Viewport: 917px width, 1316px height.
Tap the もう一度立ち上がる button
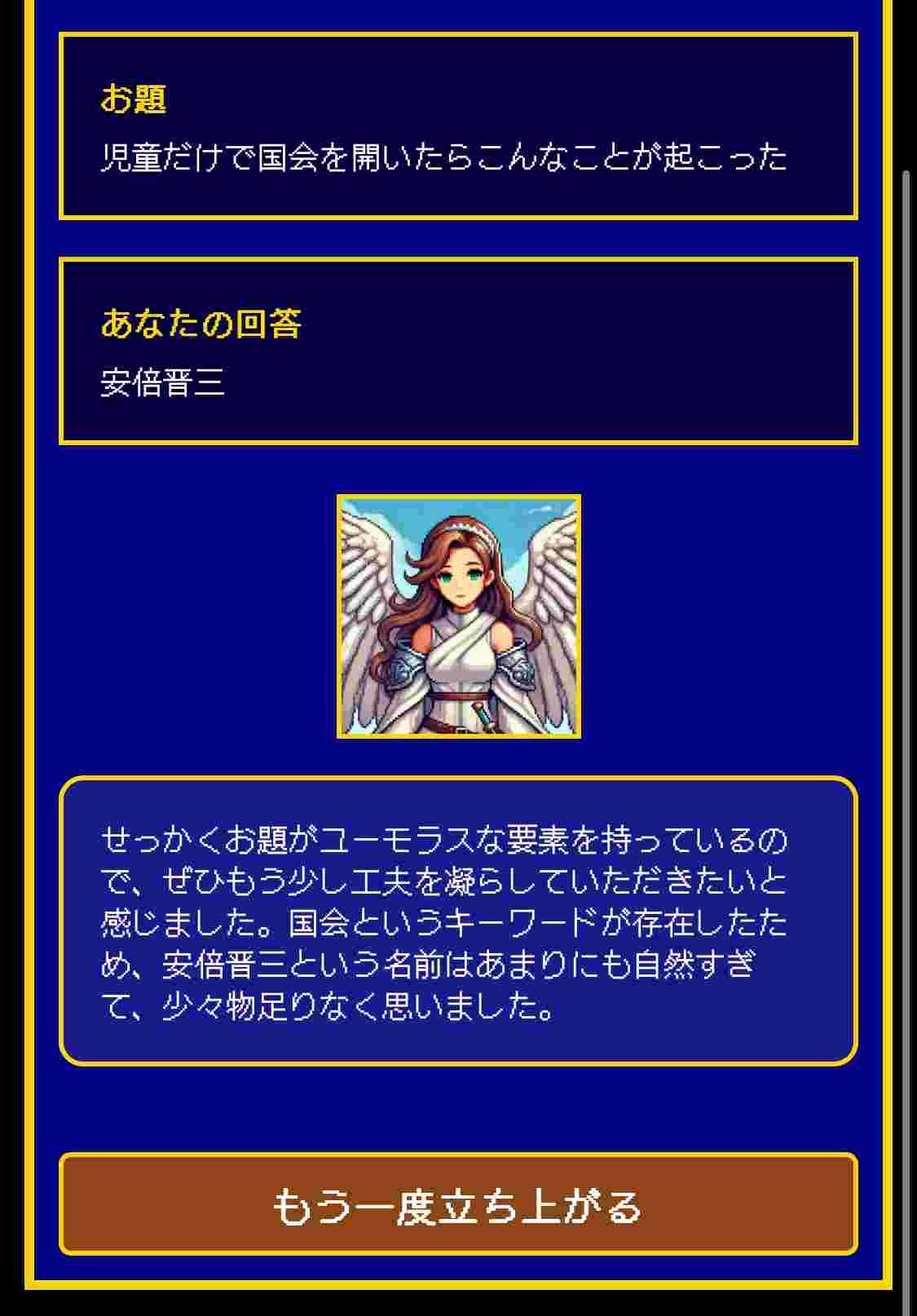[458, 1203]
